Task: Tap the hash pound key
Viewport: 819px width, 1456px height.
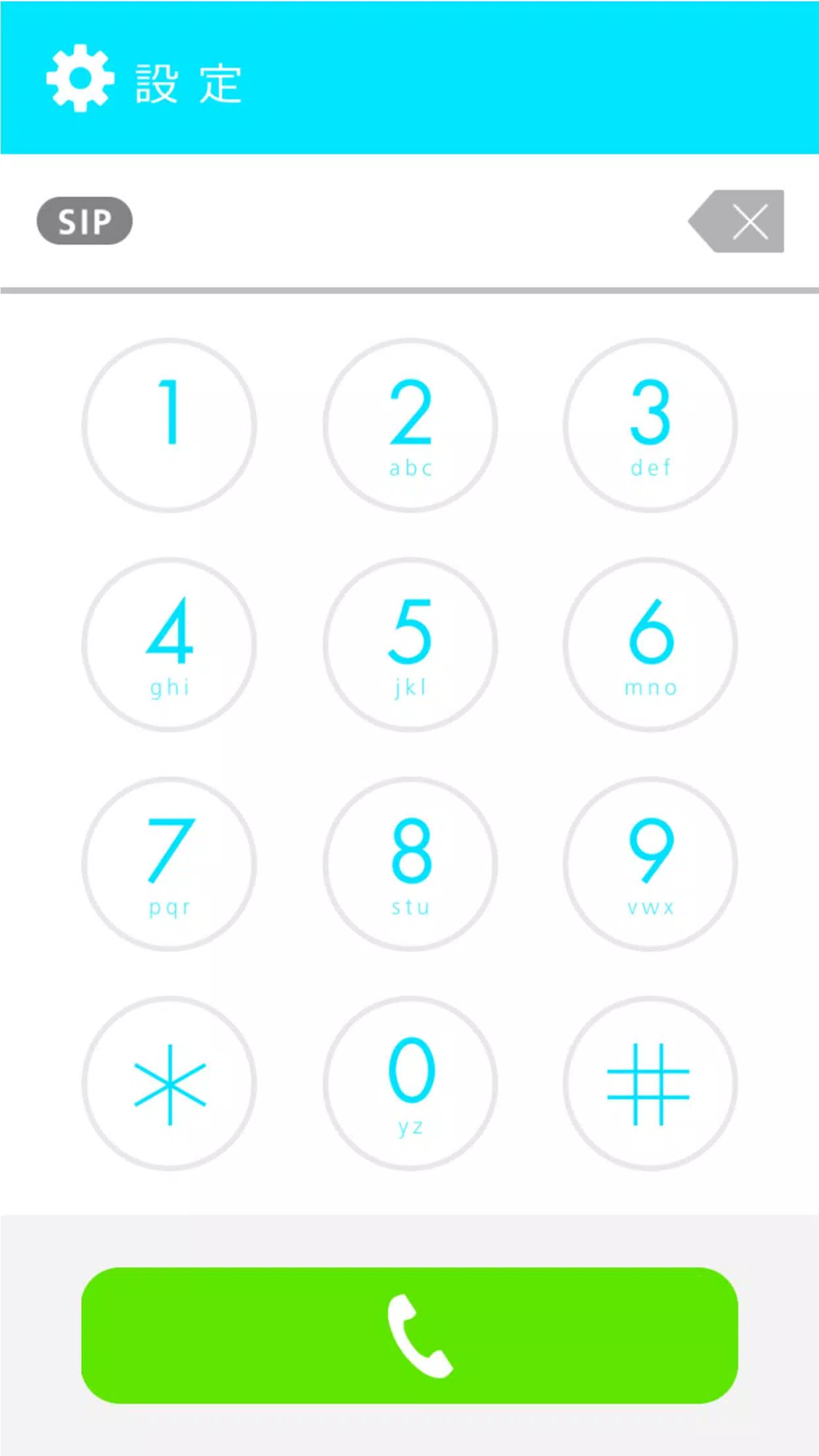Action: coord(650,1084)
